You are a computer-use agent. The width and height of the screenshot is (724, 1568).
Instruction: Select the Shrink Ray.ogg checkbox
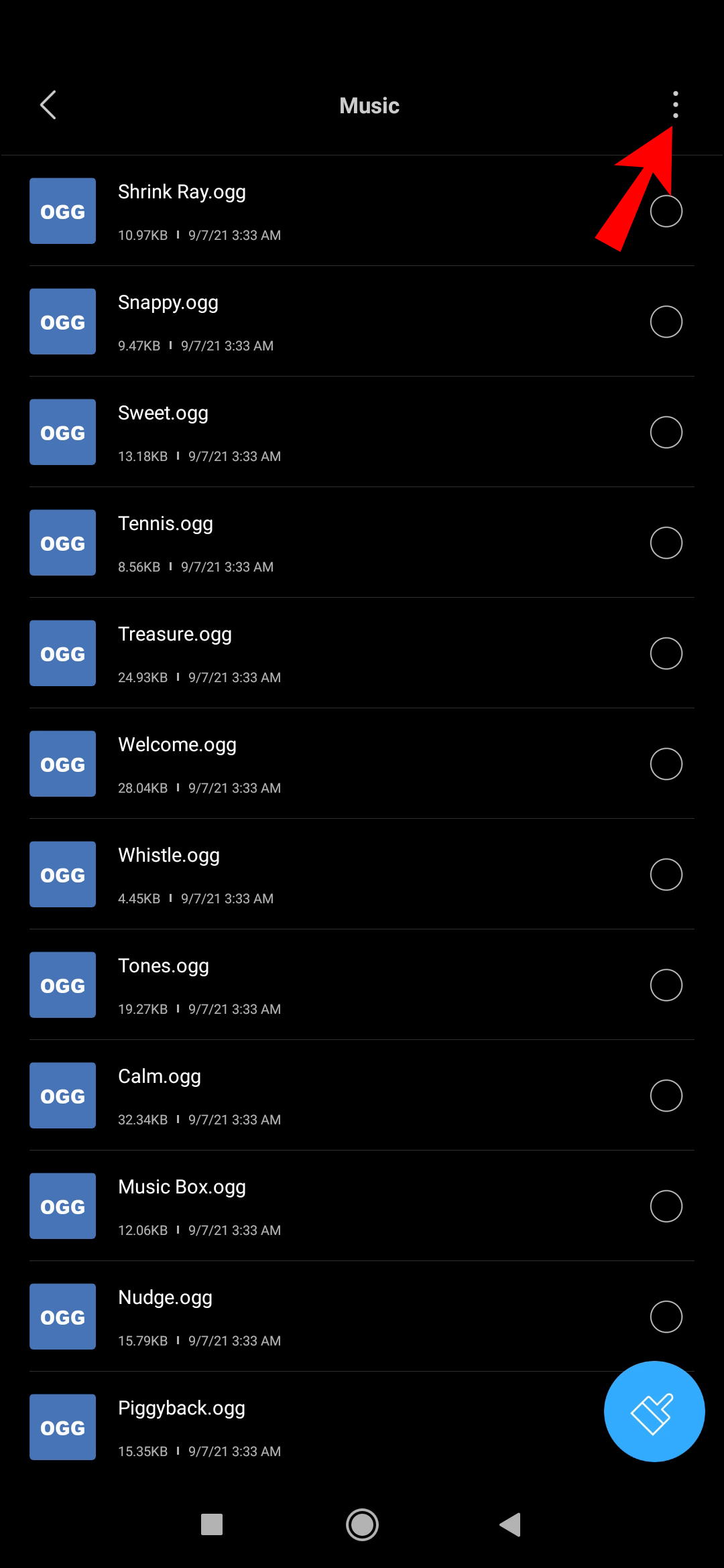click(x=666, y=212)
